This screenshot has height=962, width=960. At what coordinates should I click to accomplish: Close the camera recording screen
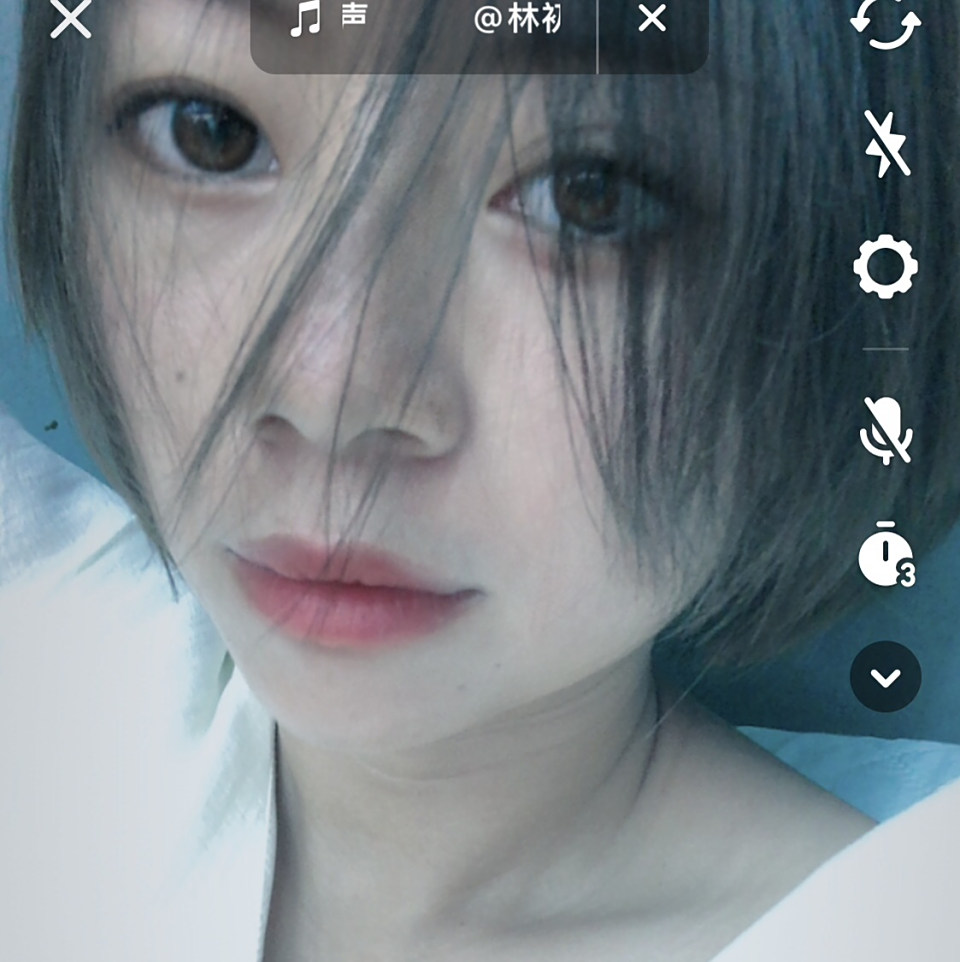[70, 19]
